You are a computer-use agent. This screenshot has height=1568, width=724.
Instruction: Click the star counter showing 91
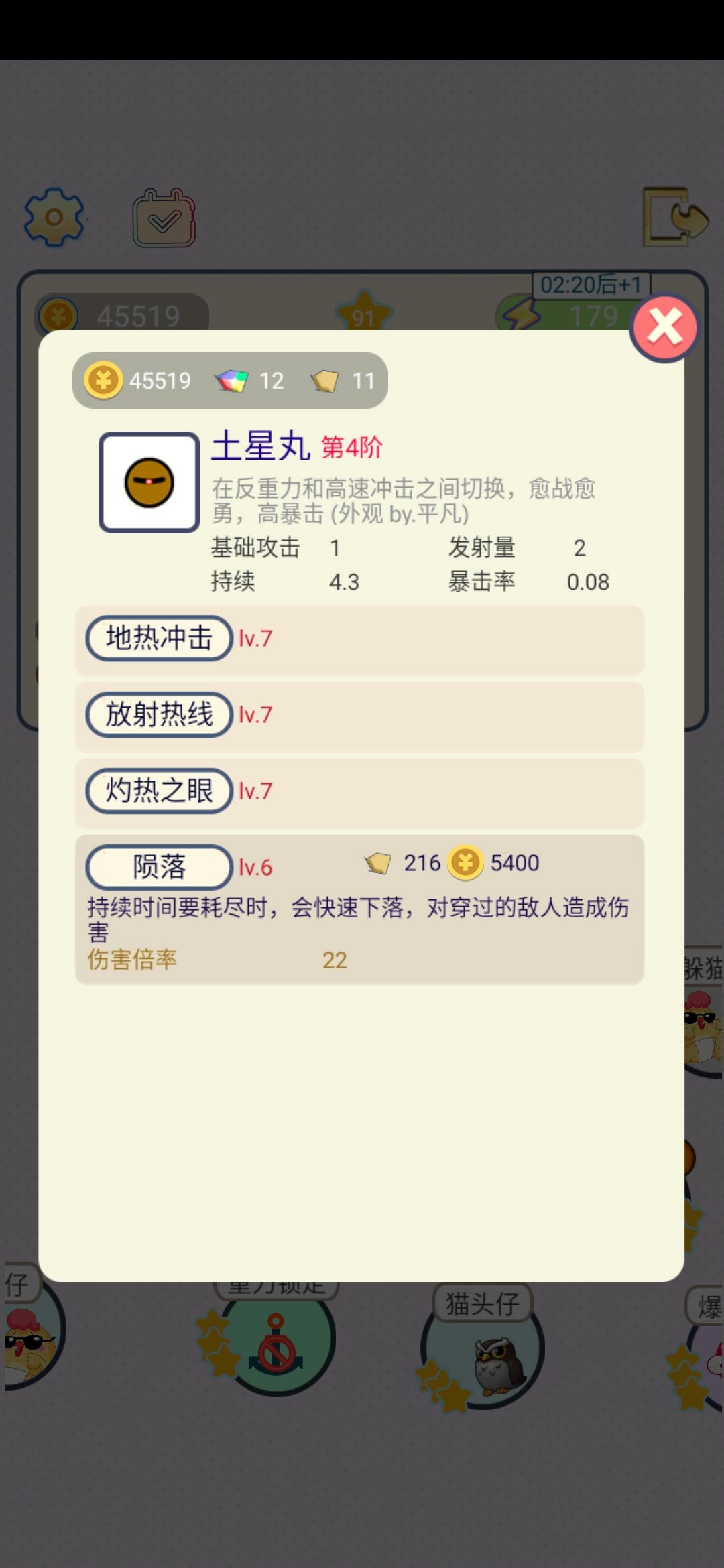coord(362,315)
